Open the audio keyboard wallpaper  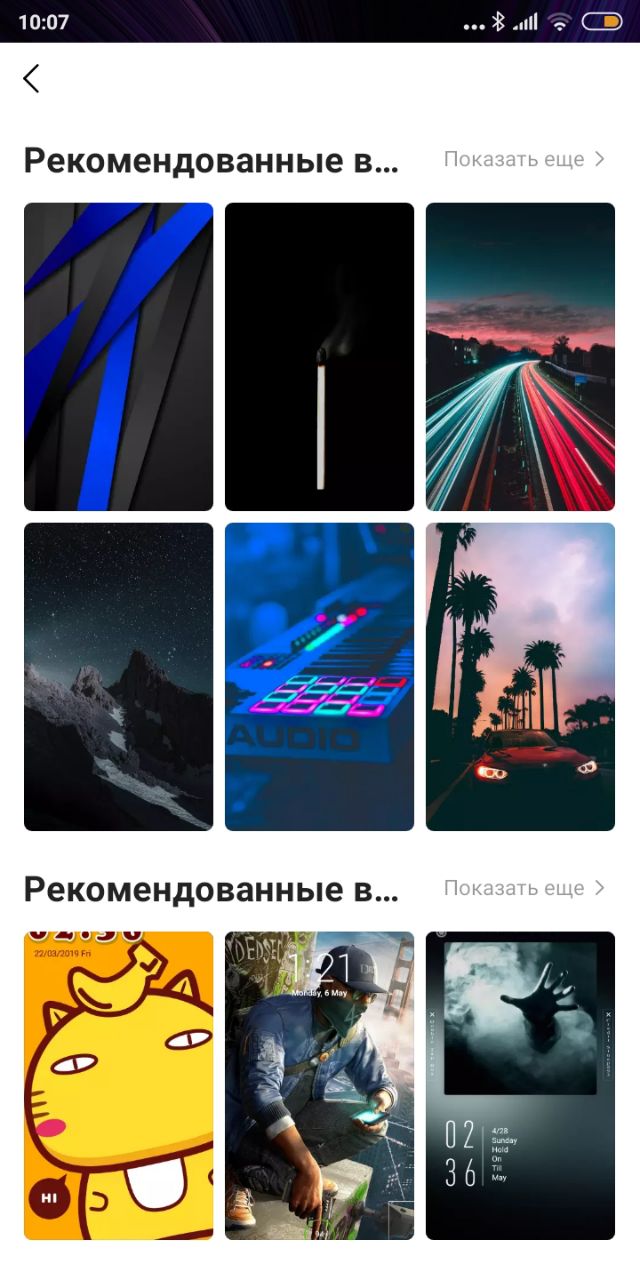click(x=319, y=677)
